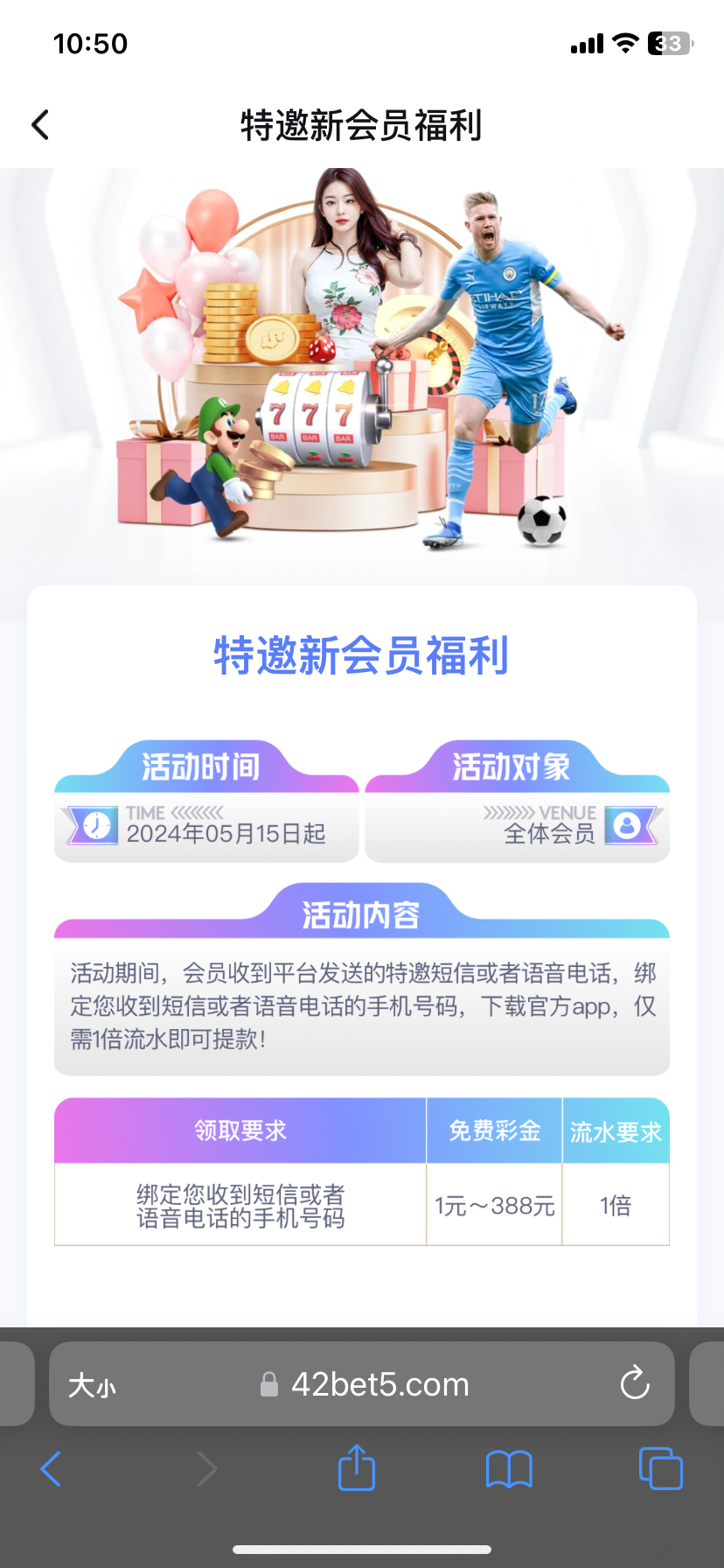Viewport: 724px width, 1568px height.
Task: Navigate back in Safari toolbar
Action: click(51, 1468)
